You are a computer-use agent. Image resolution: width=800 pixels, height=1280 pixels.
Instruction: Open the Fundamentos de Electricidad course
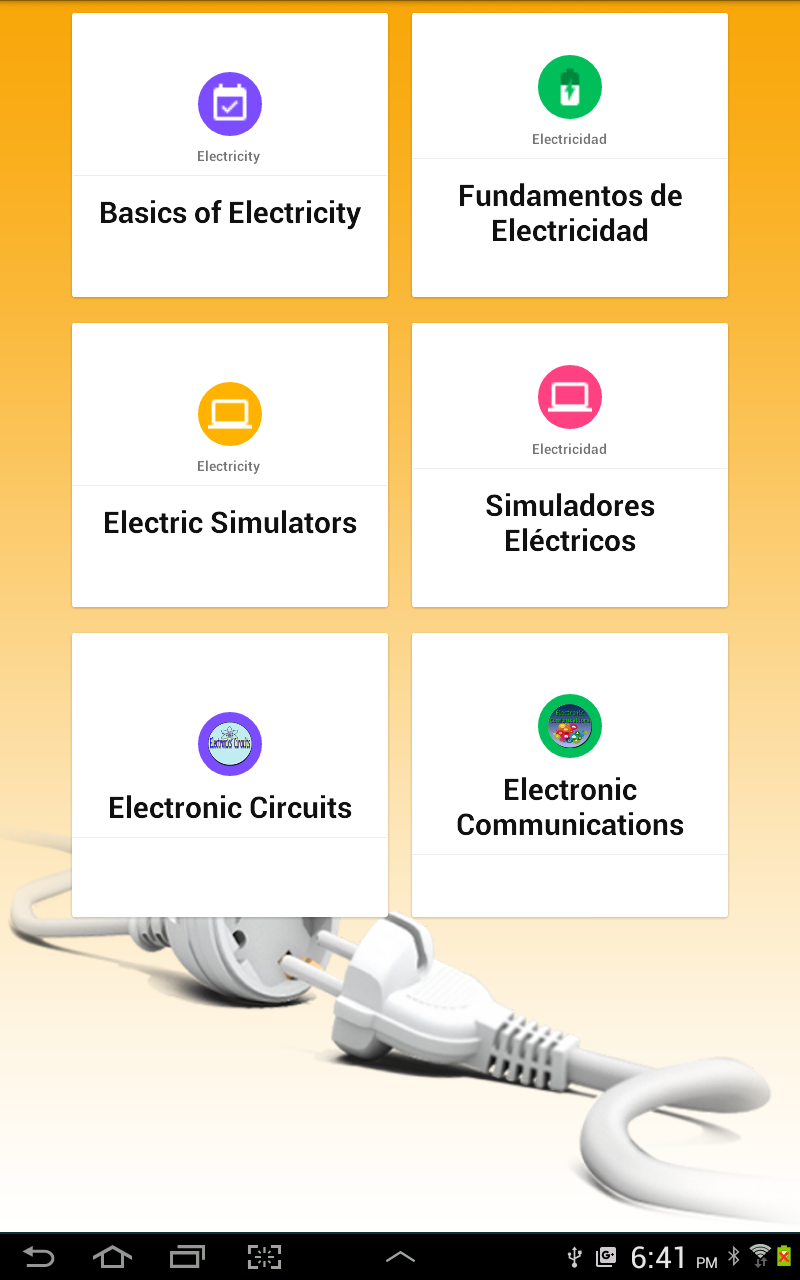(x=570, y=213)
